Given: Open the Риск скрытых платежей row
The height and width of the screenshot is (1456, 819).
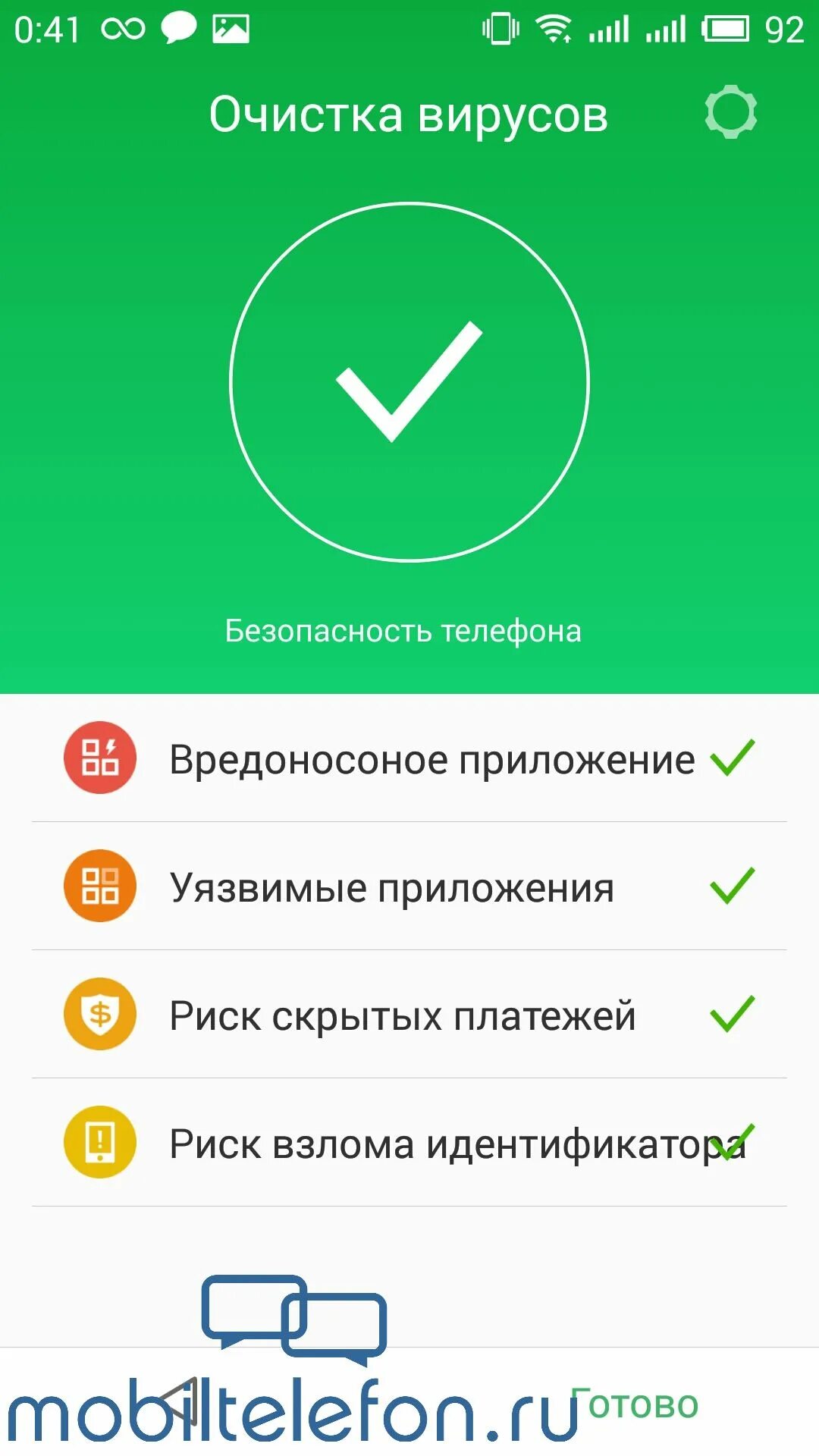Looking at the screenshot, I should coord(409,1015).
